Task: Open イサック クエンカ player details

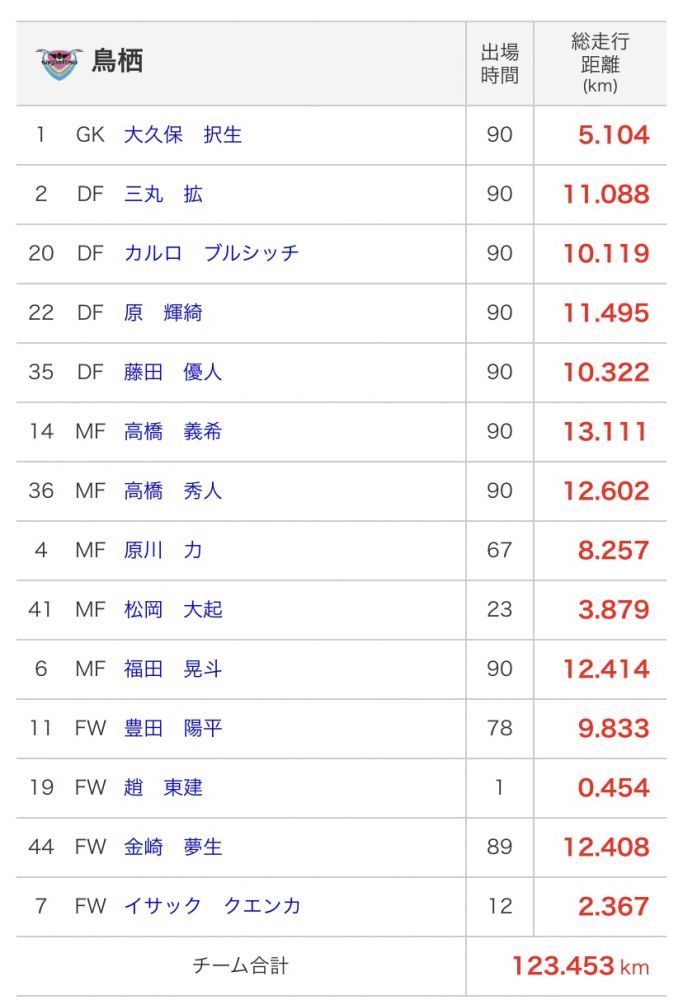Action: pos(212,906)
